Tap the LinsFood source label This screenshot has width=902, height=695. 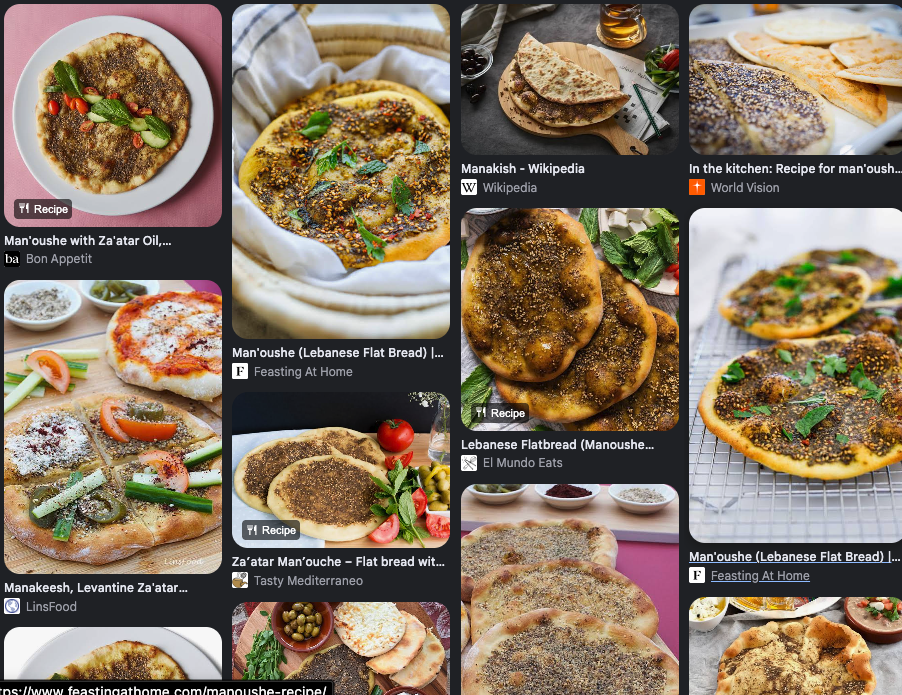coord(51,606)
